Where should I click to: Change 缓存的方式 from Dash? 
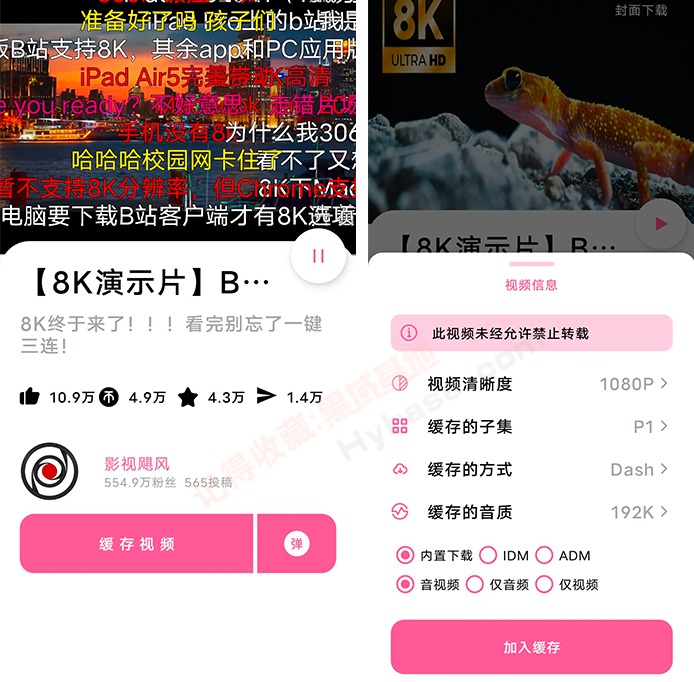[531, 470]
